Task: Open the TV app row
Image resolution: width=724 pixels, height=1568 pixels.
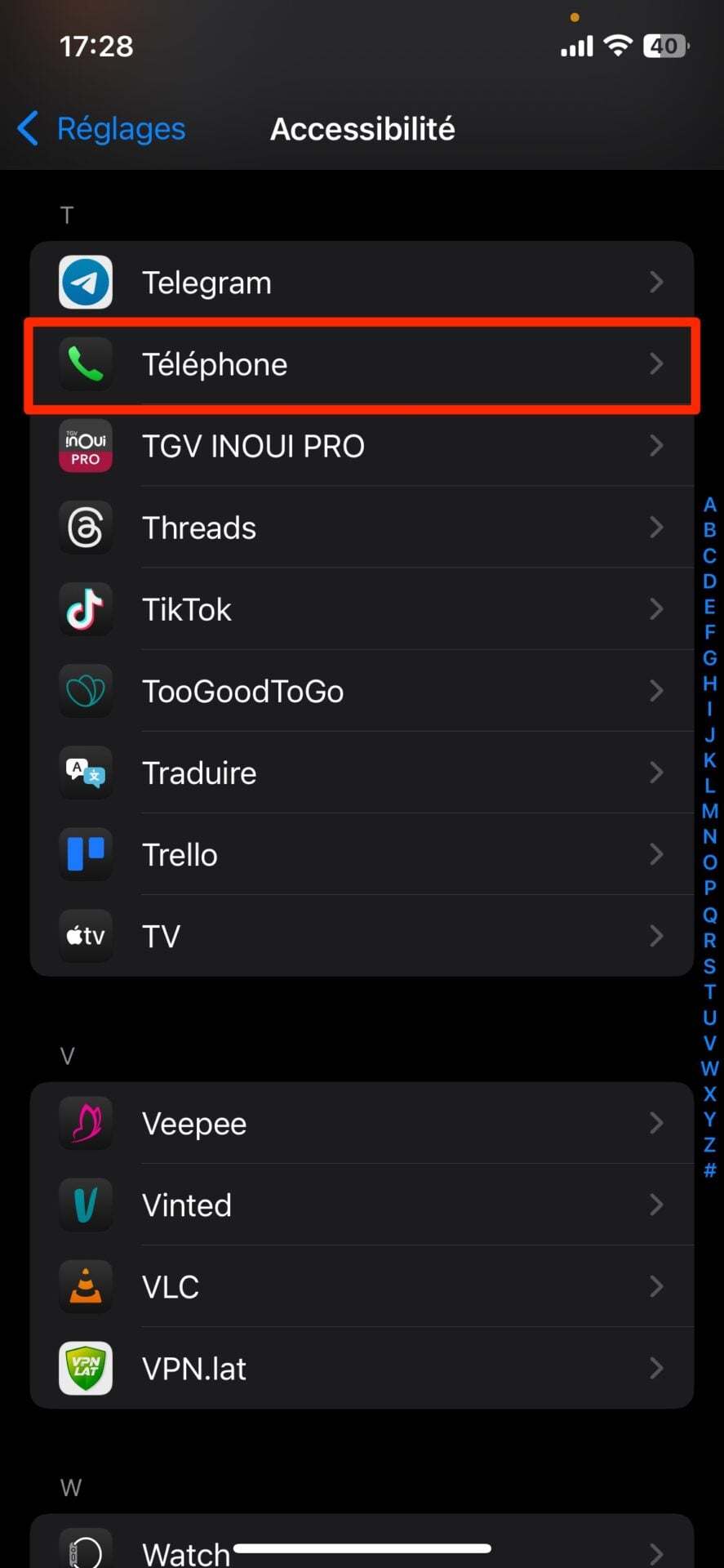Action: click(362, 936)
